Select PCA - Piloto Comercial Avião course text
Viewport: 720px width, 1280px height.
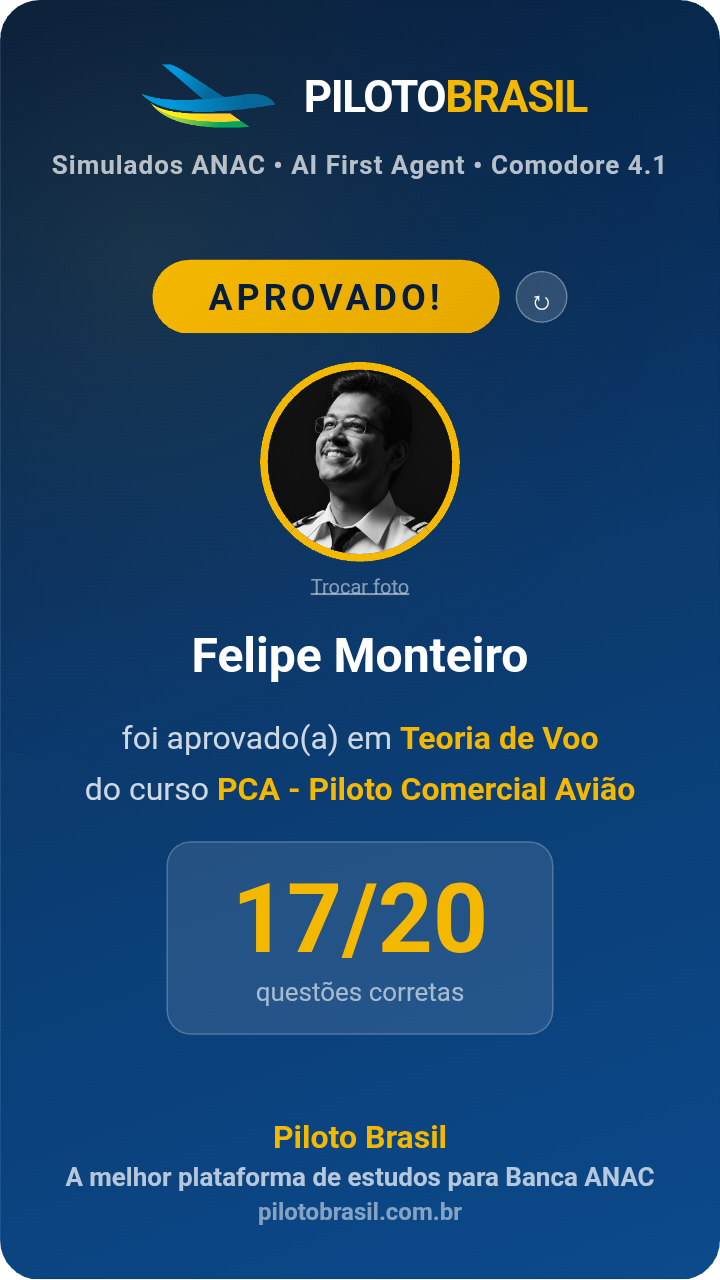click(427, 789)
